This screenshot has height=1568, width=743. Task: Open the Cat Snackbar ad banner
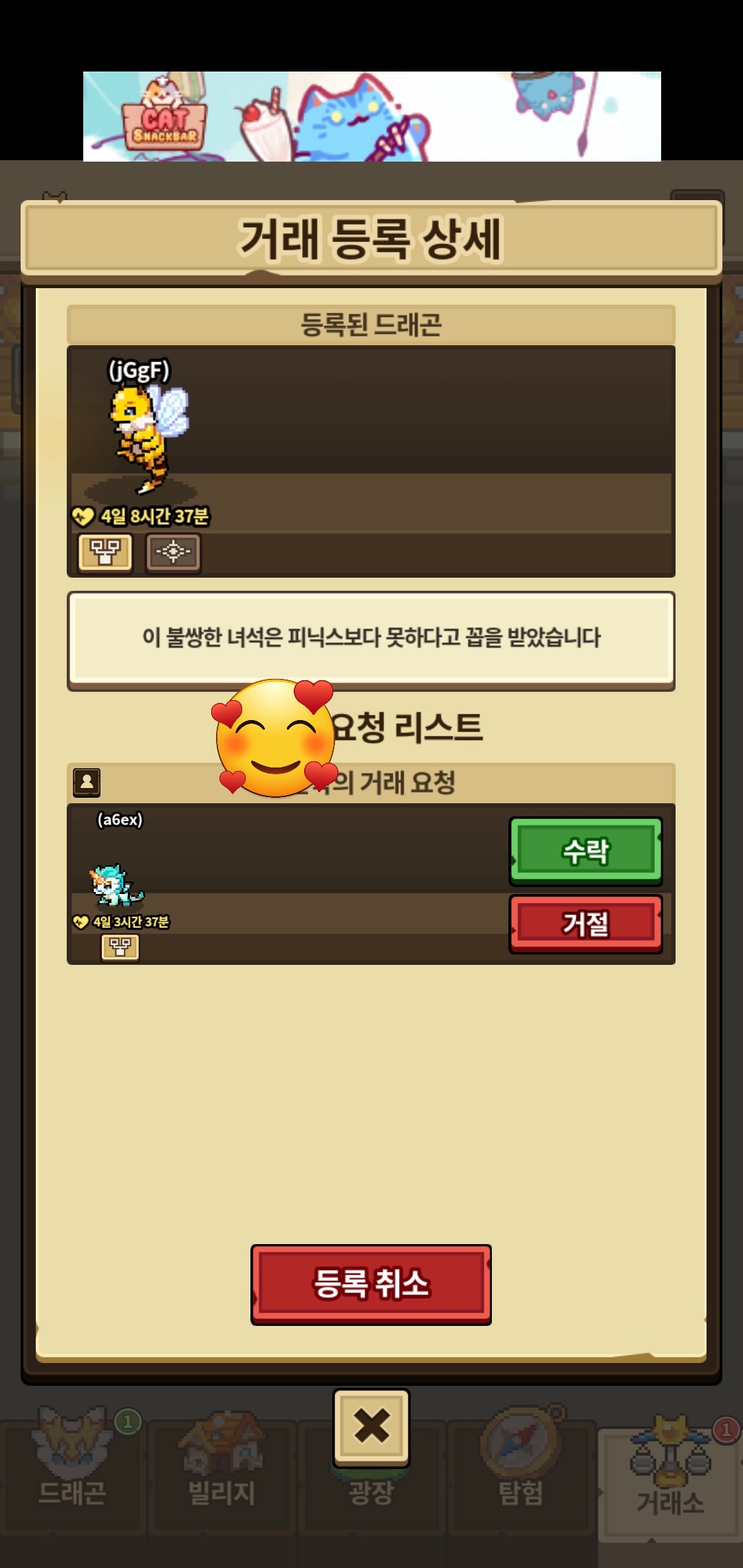[371, 116]
